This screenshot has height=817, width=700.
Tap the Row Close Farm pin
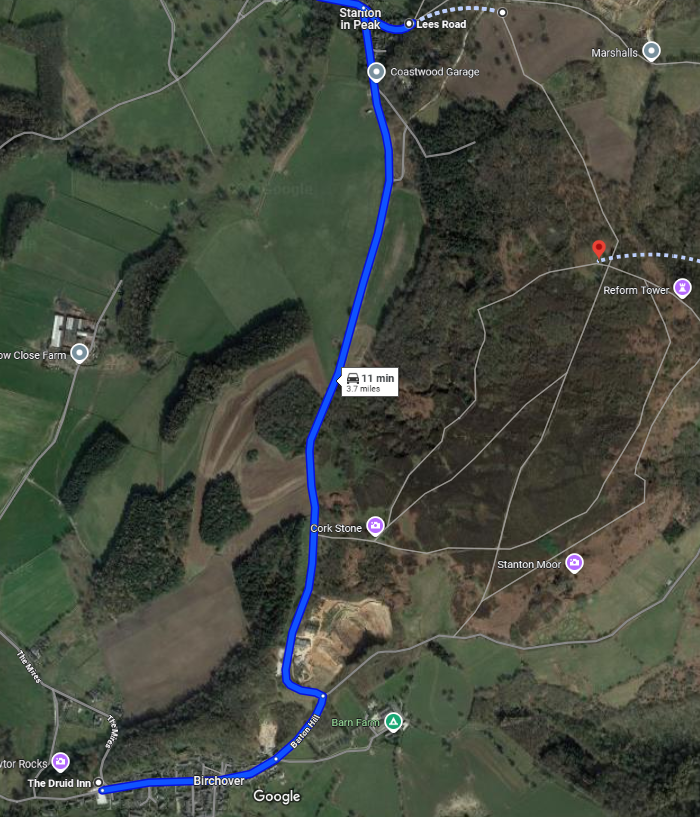click(x=80, y=352)
